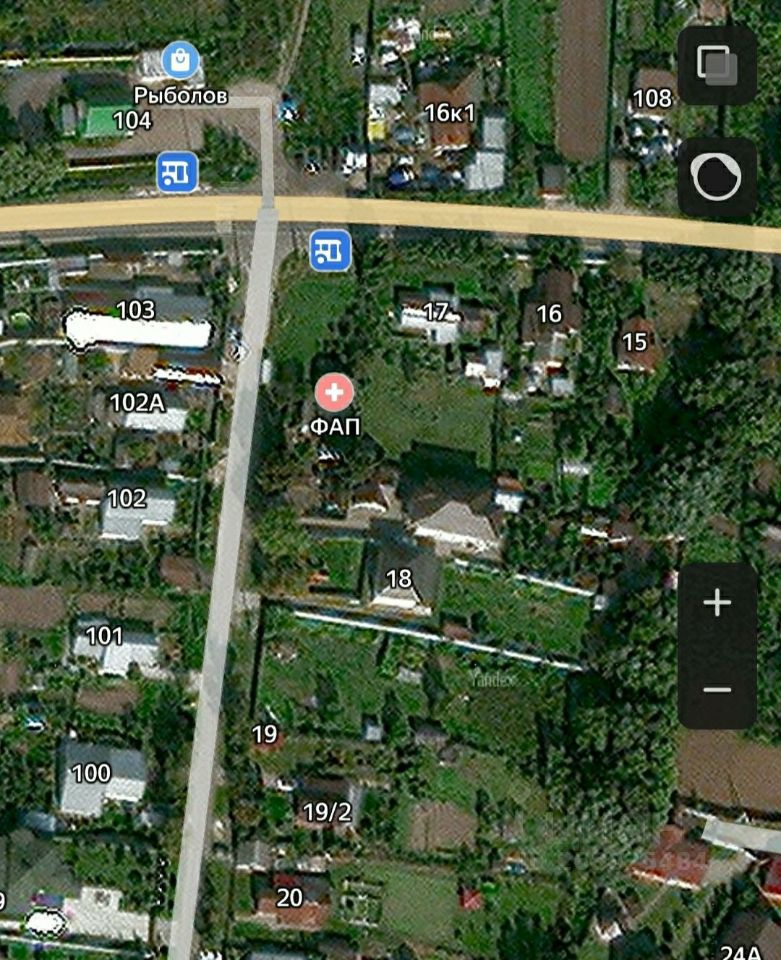Tap the compass orientation button
781x960 pixels.
(717, 178)
